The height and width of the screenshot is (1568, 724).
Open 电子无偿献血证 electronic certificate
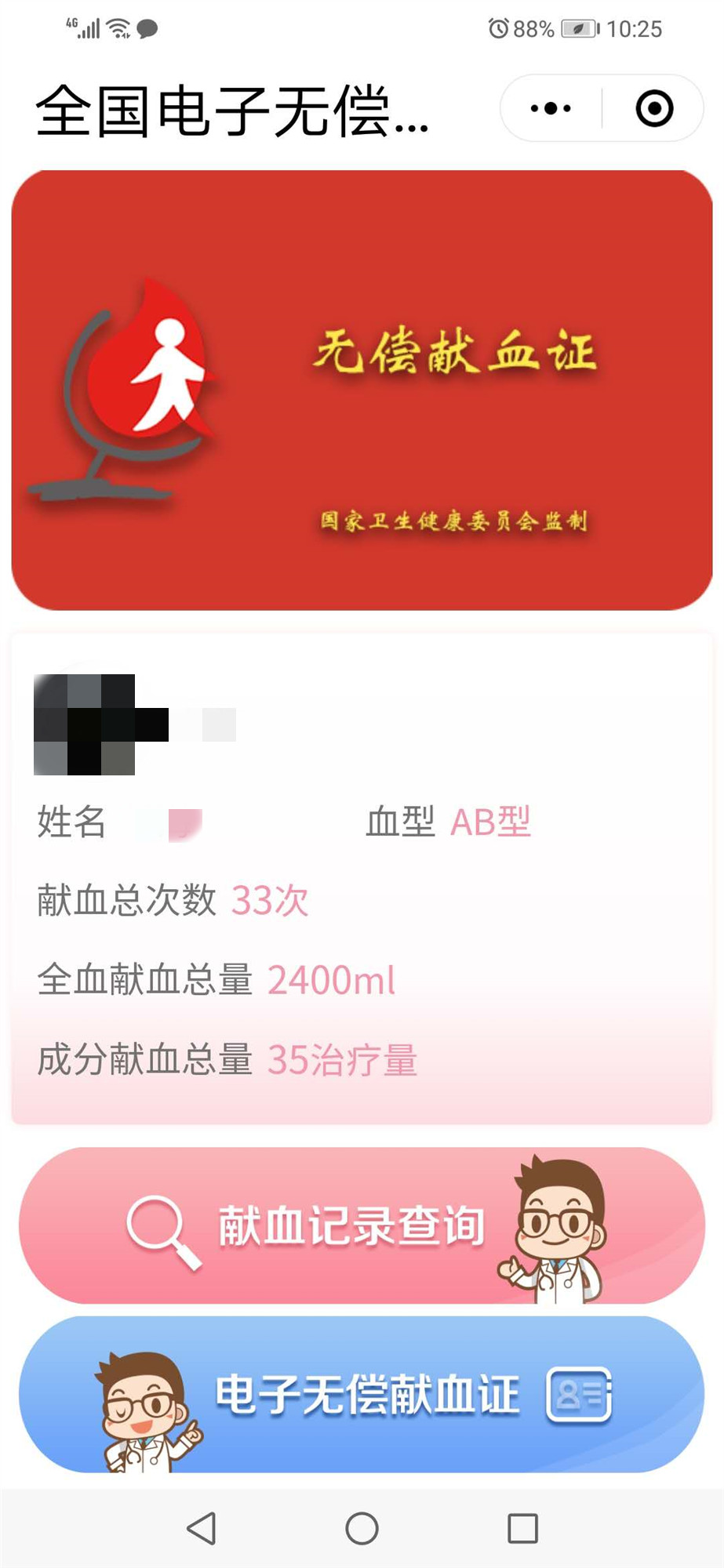click(x=362, y=1395)
